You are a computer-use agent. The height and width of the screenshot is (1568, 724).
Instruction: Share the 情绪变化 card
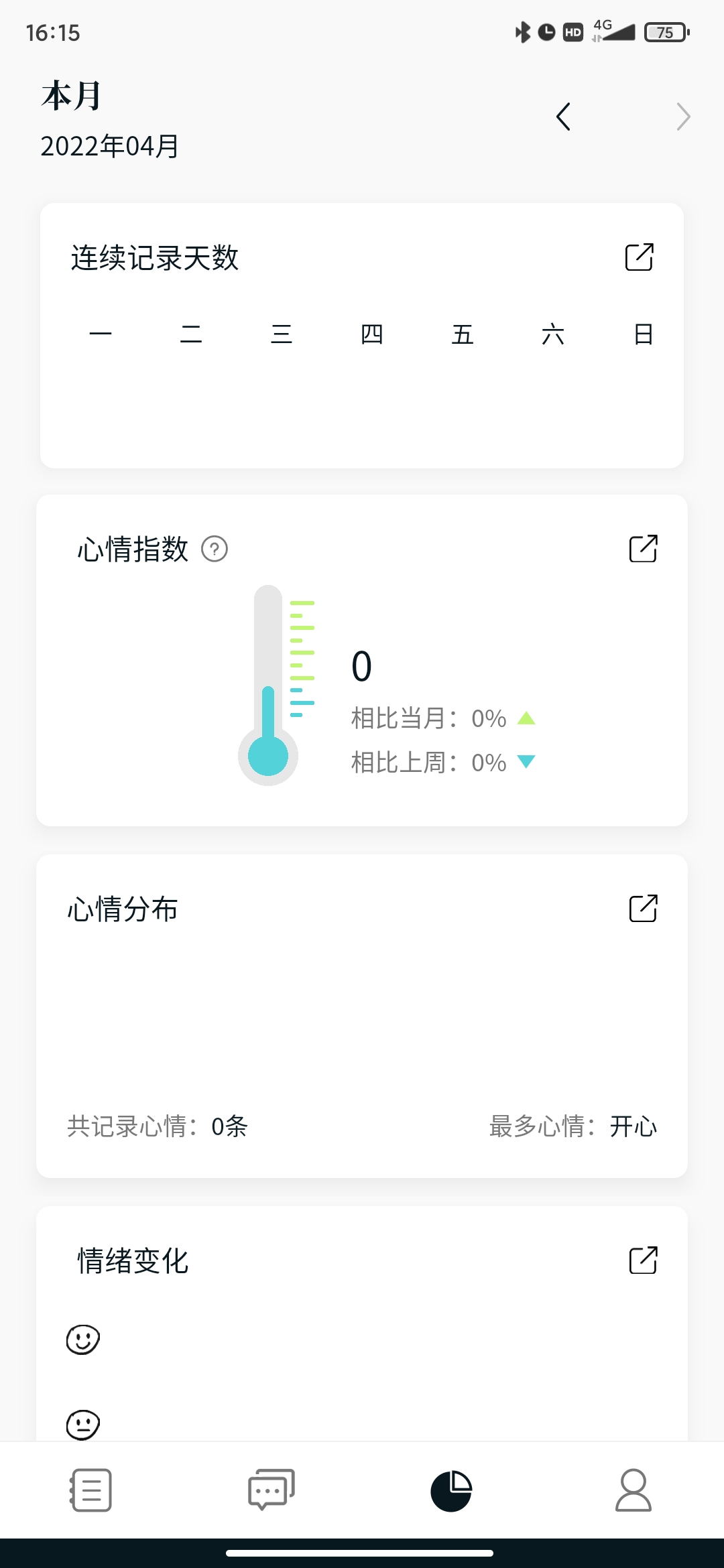tap(643, 1260)
